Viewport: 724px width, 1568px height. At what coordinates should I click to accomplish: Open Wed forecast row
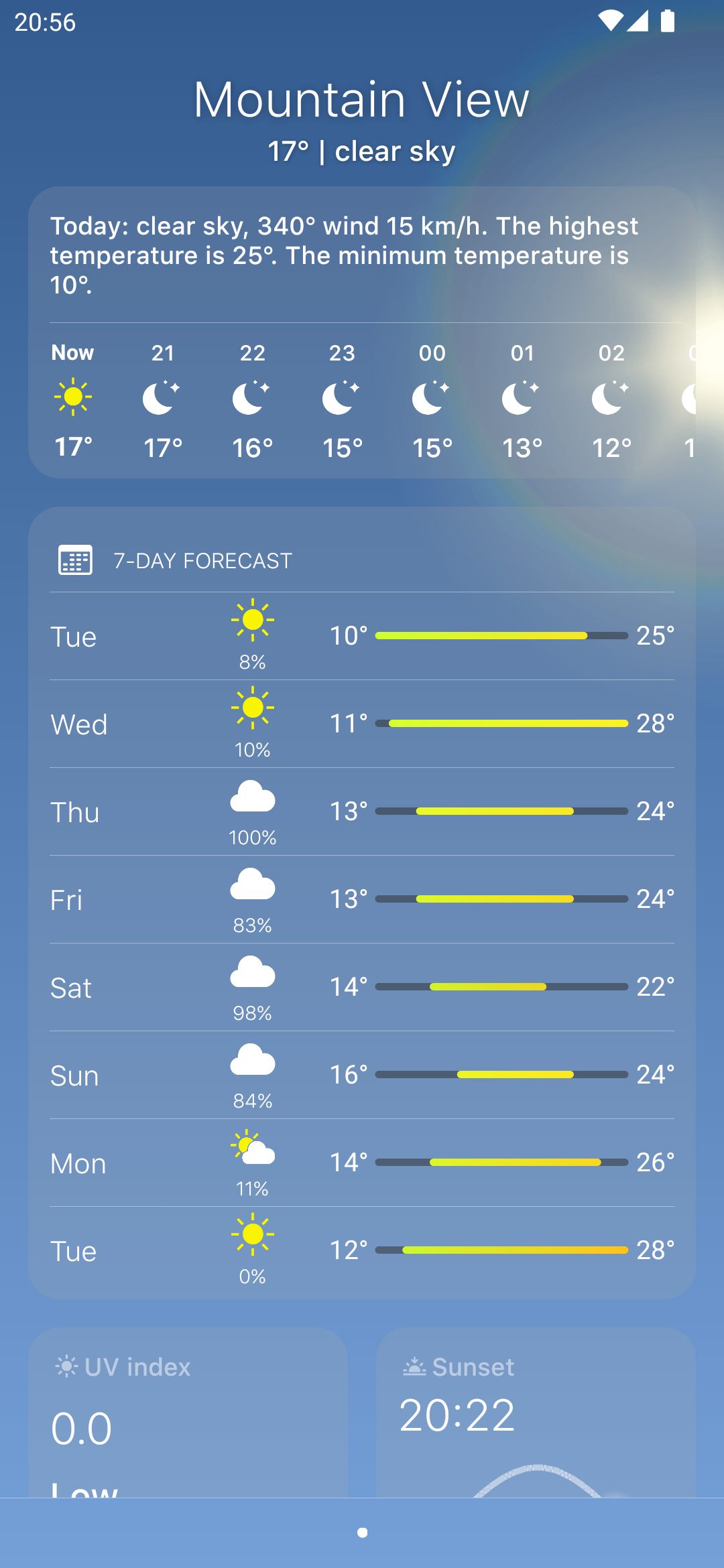(x=362, y=724)
